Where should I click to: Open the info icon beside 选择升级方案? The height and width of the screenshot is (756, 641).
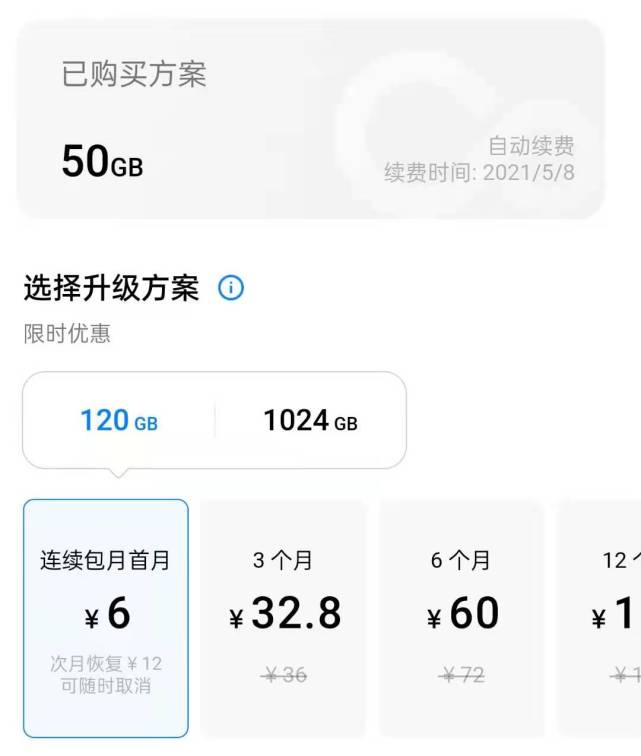(231, 289)
